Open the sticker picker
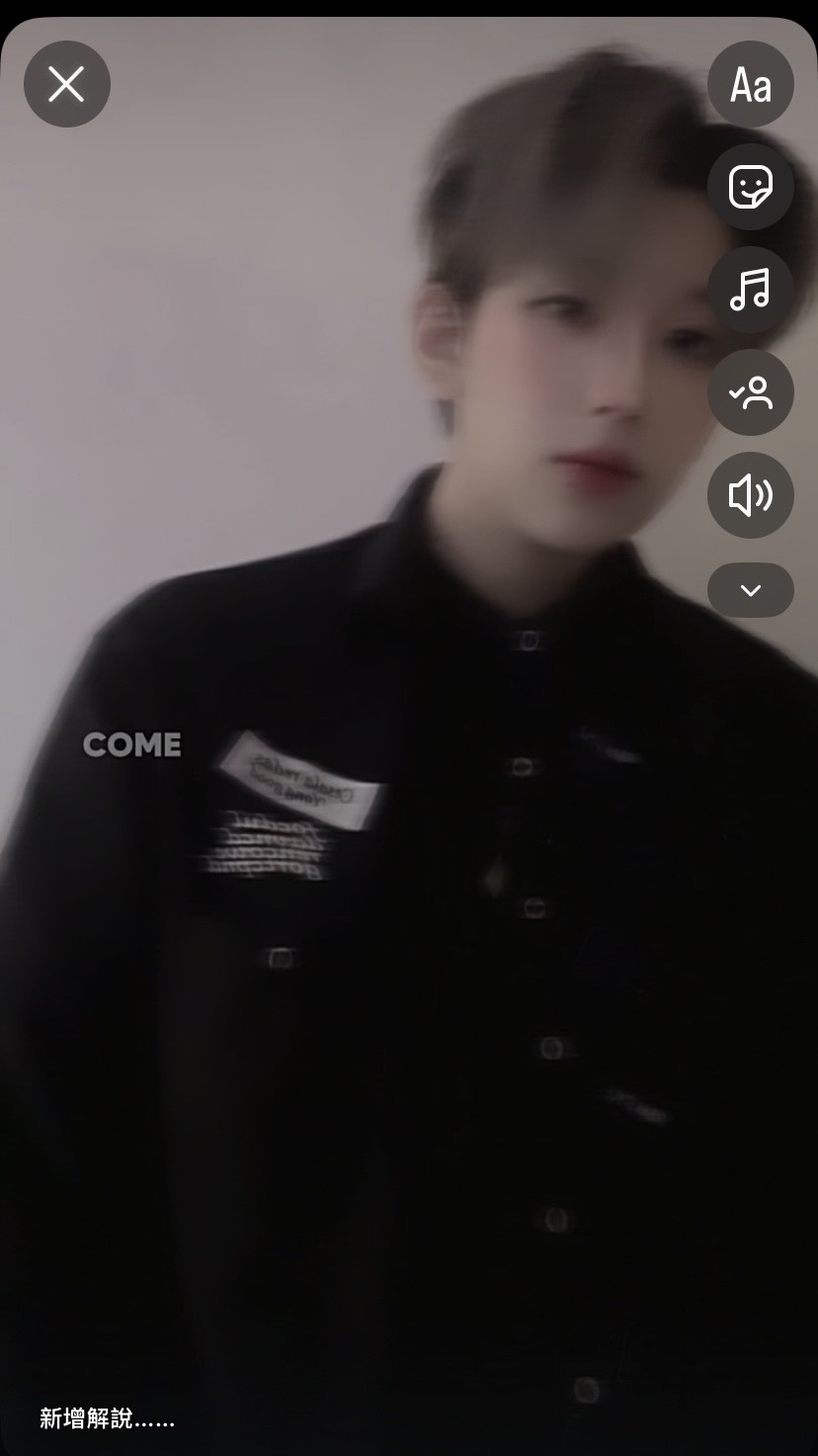Image resolution: width=818 pixels, height=1456 pixels. 751,187
